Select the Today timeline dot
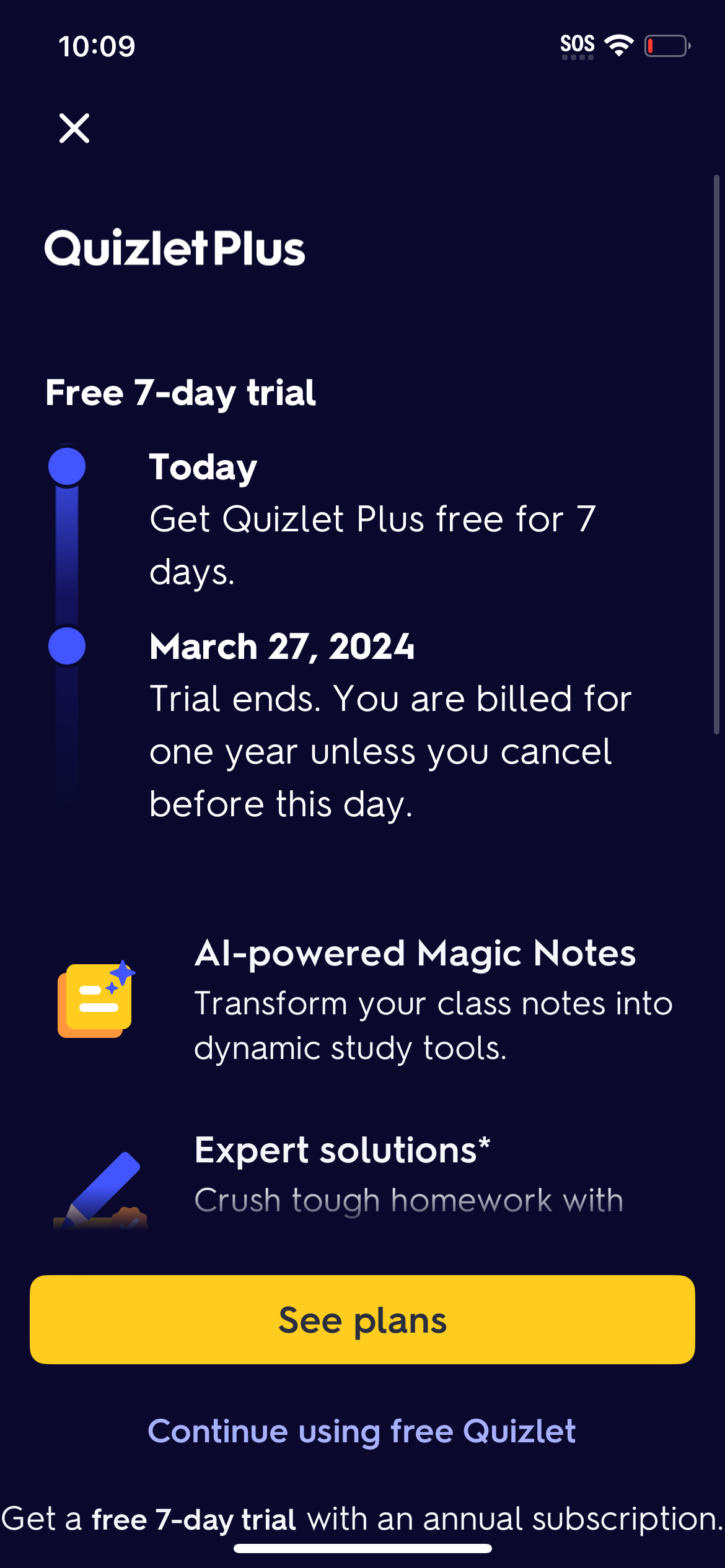Image resolution: width=725 pixels, height=1568 pixels. (67, 468)
